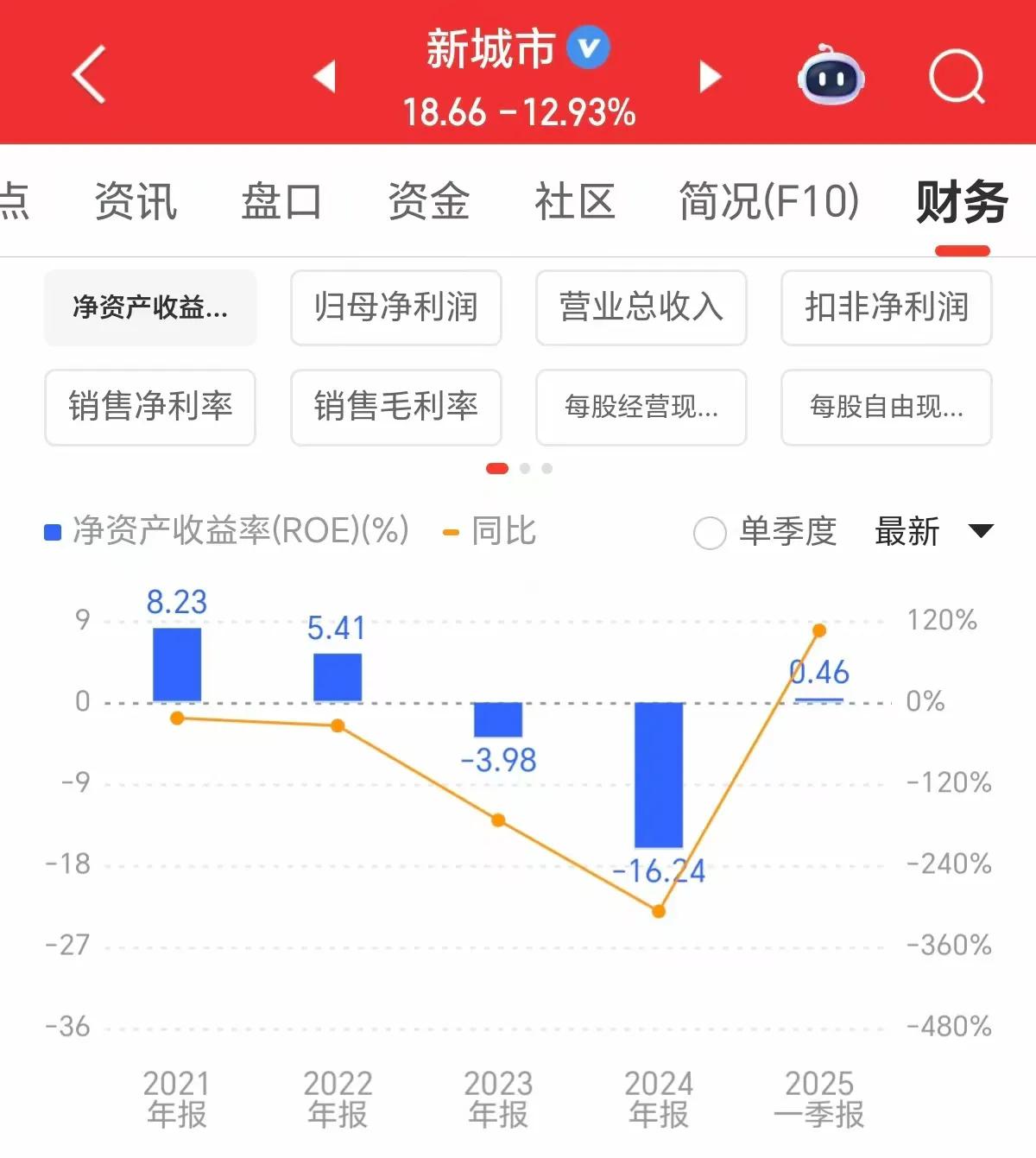The image size is (1036, 1158).
Task: Click the left arrow to view previous stock
Action: 325,76
